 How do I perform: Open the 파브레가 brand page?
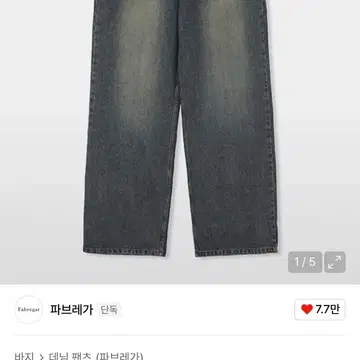[x=71, y=310]
